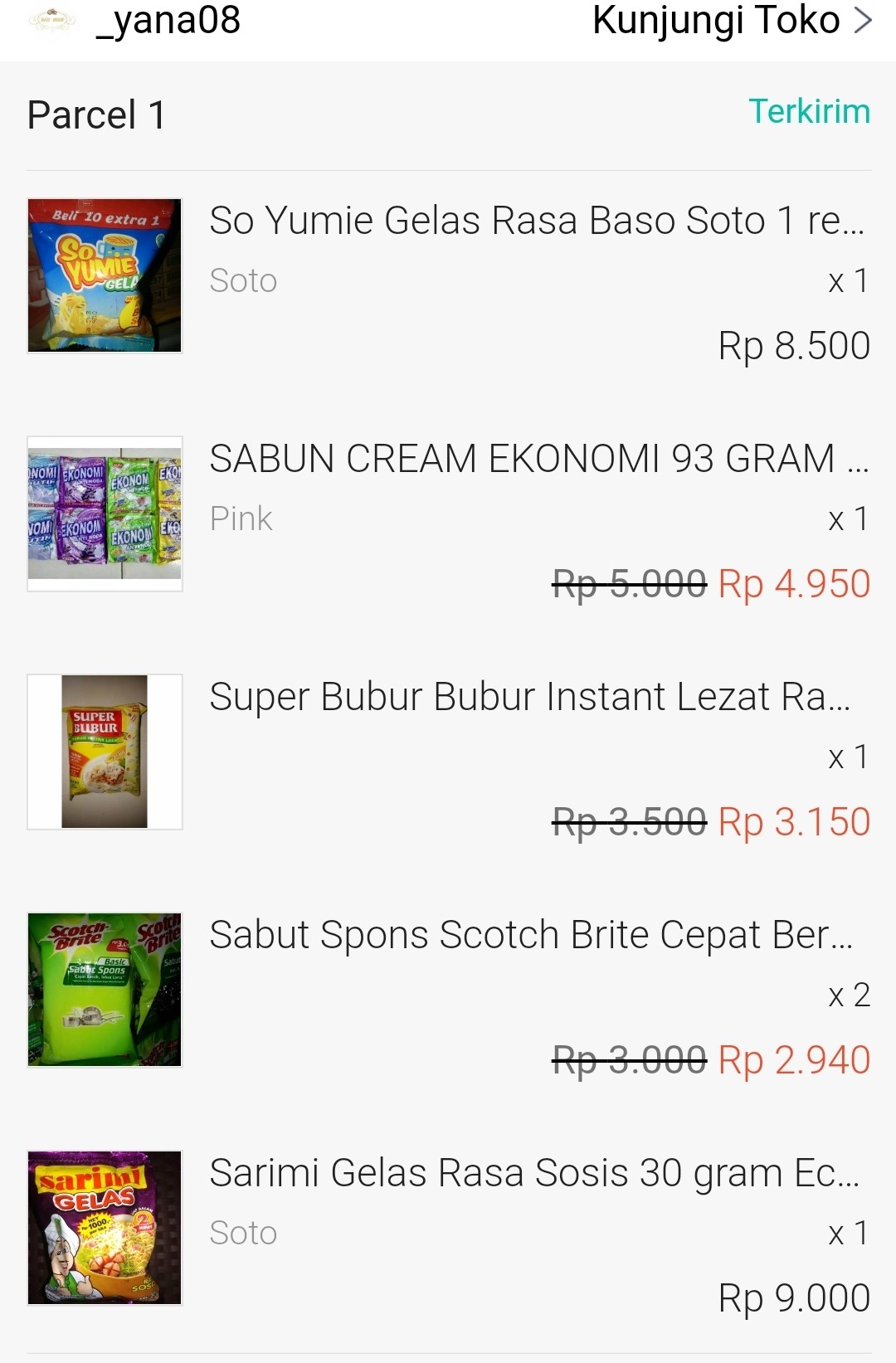
Task: Open the So Yumie Gelas product image
Action: (x=103, y=275)
